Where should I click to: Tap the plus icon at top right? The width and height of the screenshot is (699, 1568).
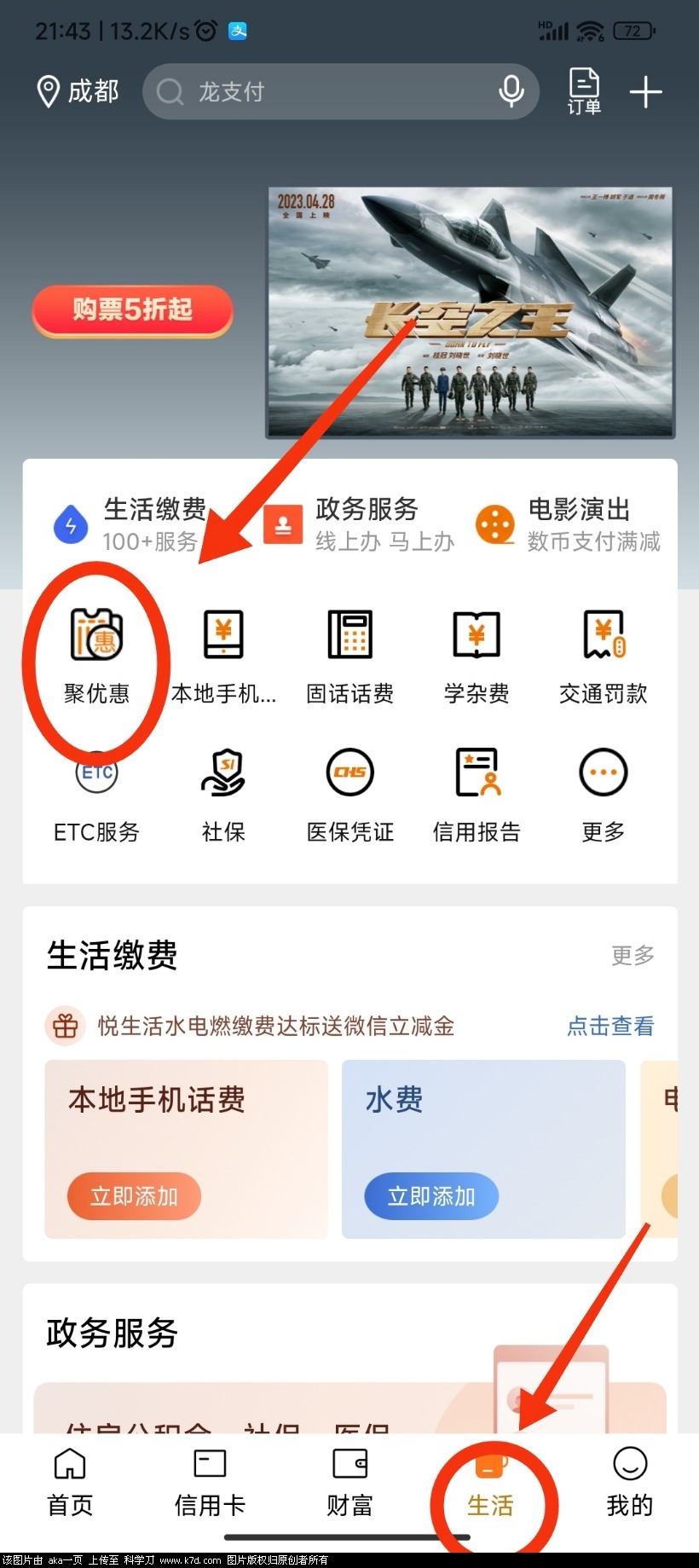[645, 91]
